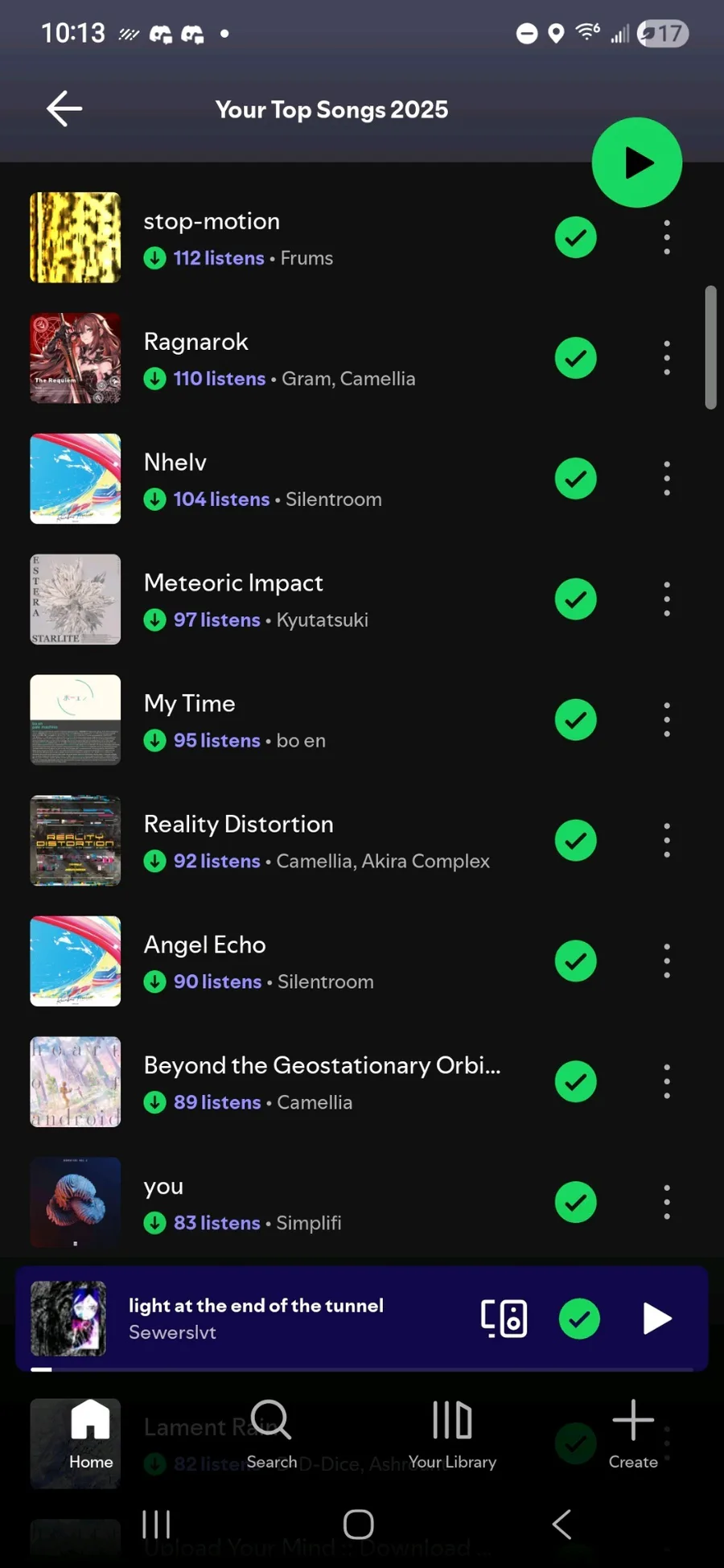
Task: Open the device picker in the mini player
Action: (x=504, y=1319)
